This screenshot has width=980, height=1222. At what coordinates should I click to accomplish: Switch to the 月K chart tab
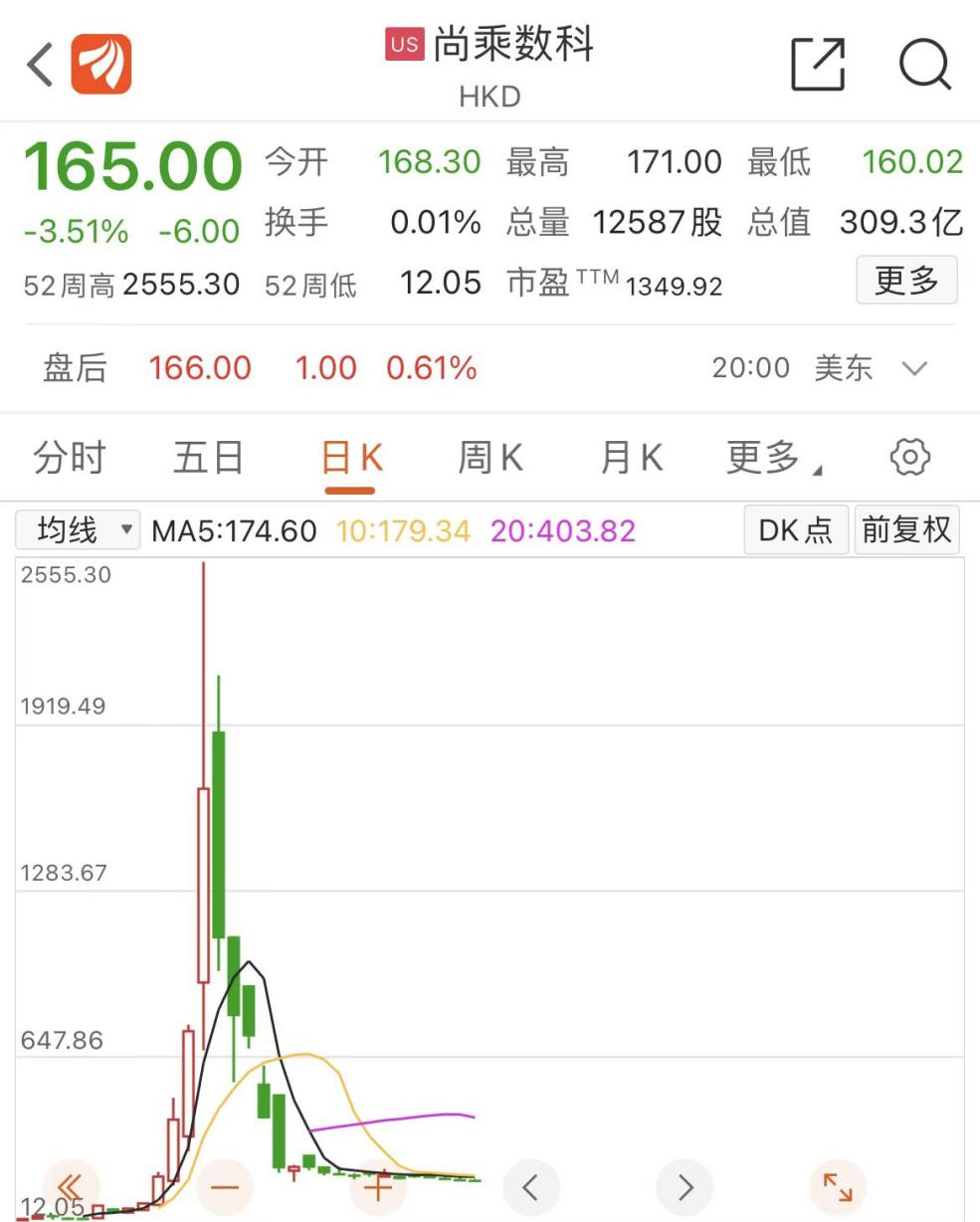coord(632,459)
